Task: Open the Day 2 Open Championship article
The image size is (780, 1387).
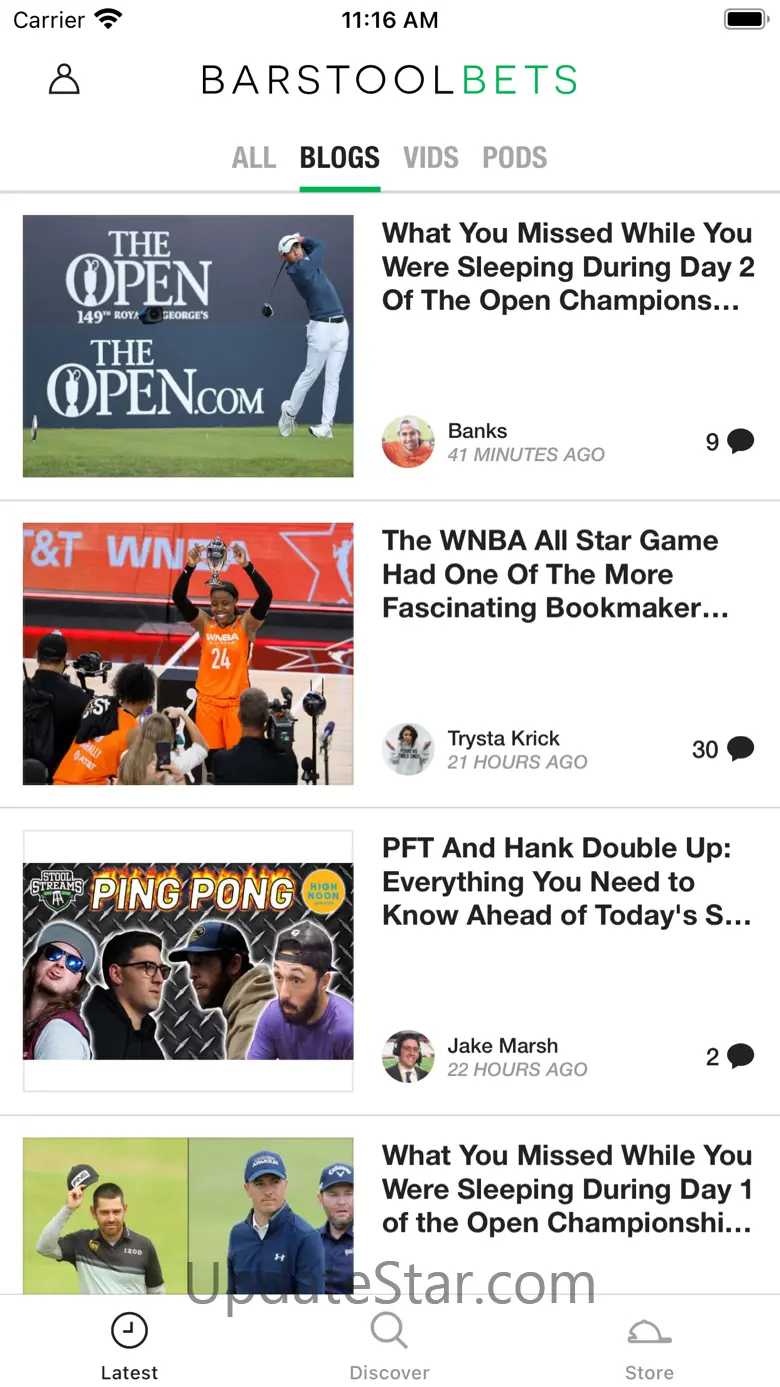Action: pos(567,267)
